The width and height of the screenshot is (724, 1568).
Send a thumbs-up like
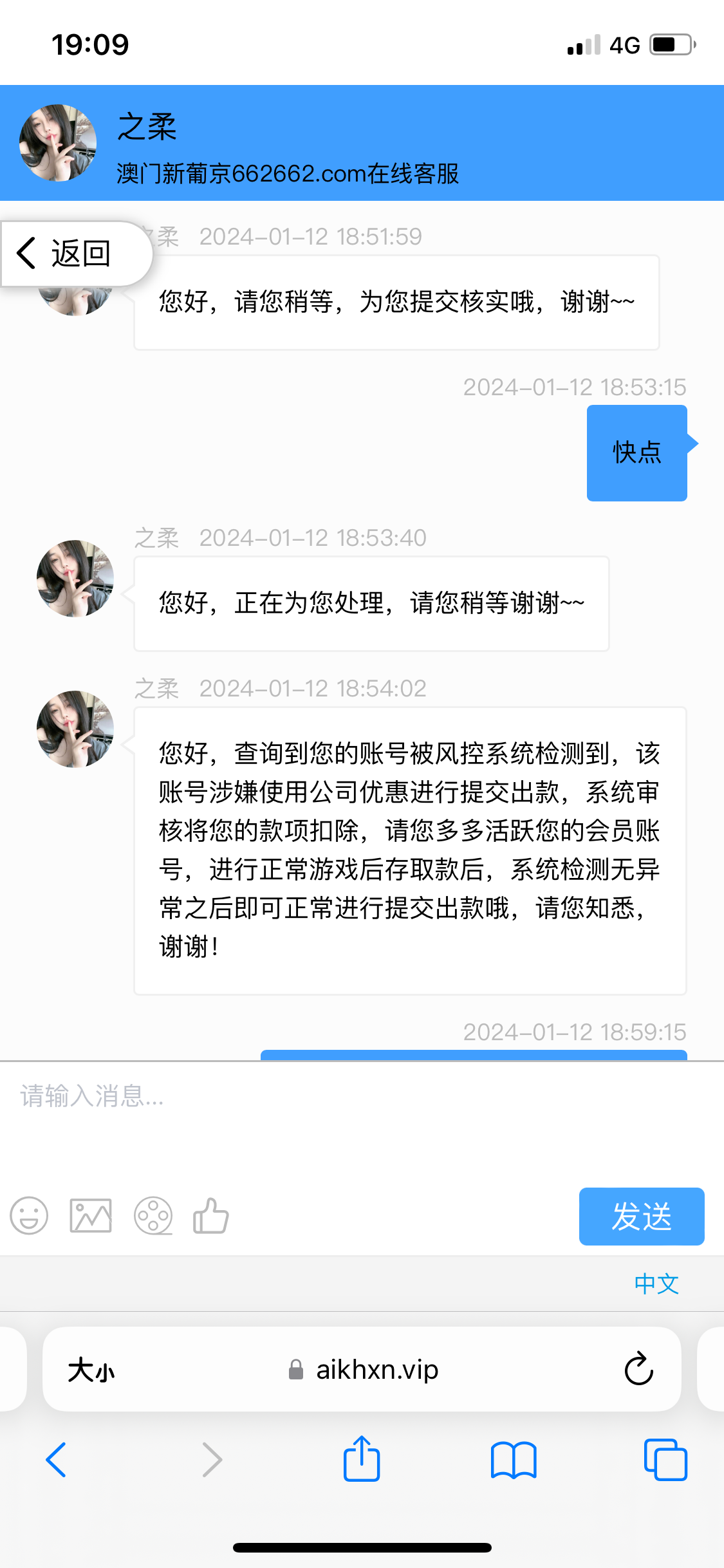pos(211,1215)
